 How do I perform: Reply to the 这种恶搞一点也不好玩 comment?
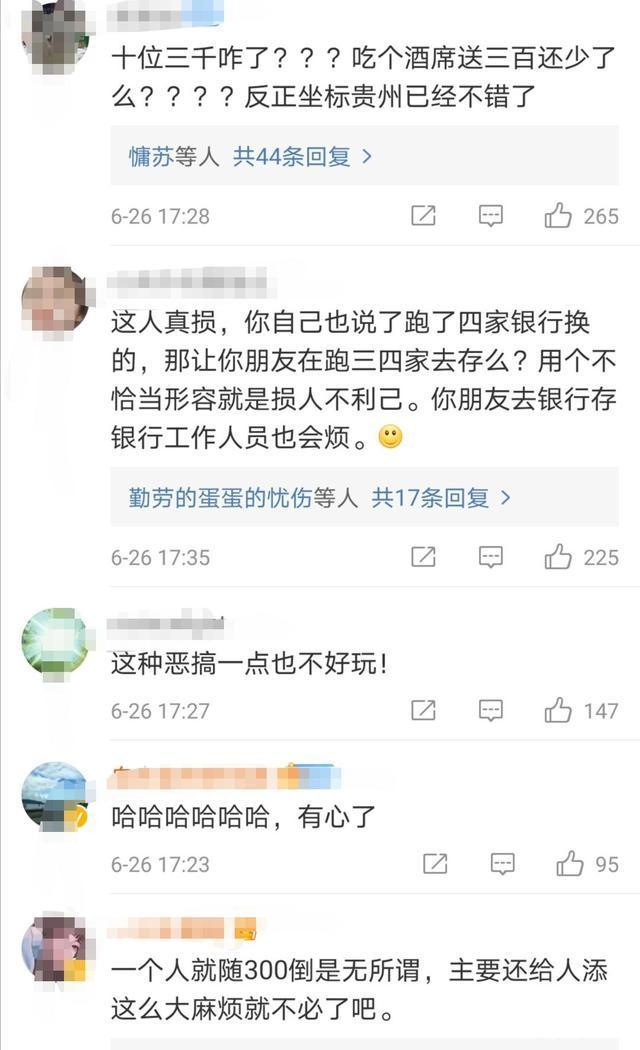point(490,711)
